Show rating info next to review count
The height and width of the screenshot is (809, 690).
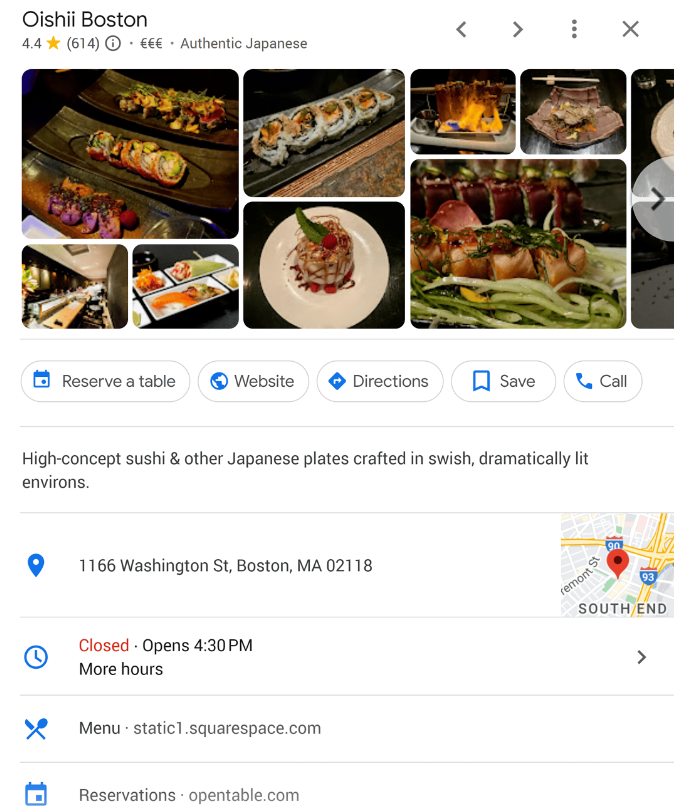[x=113, y=44]
